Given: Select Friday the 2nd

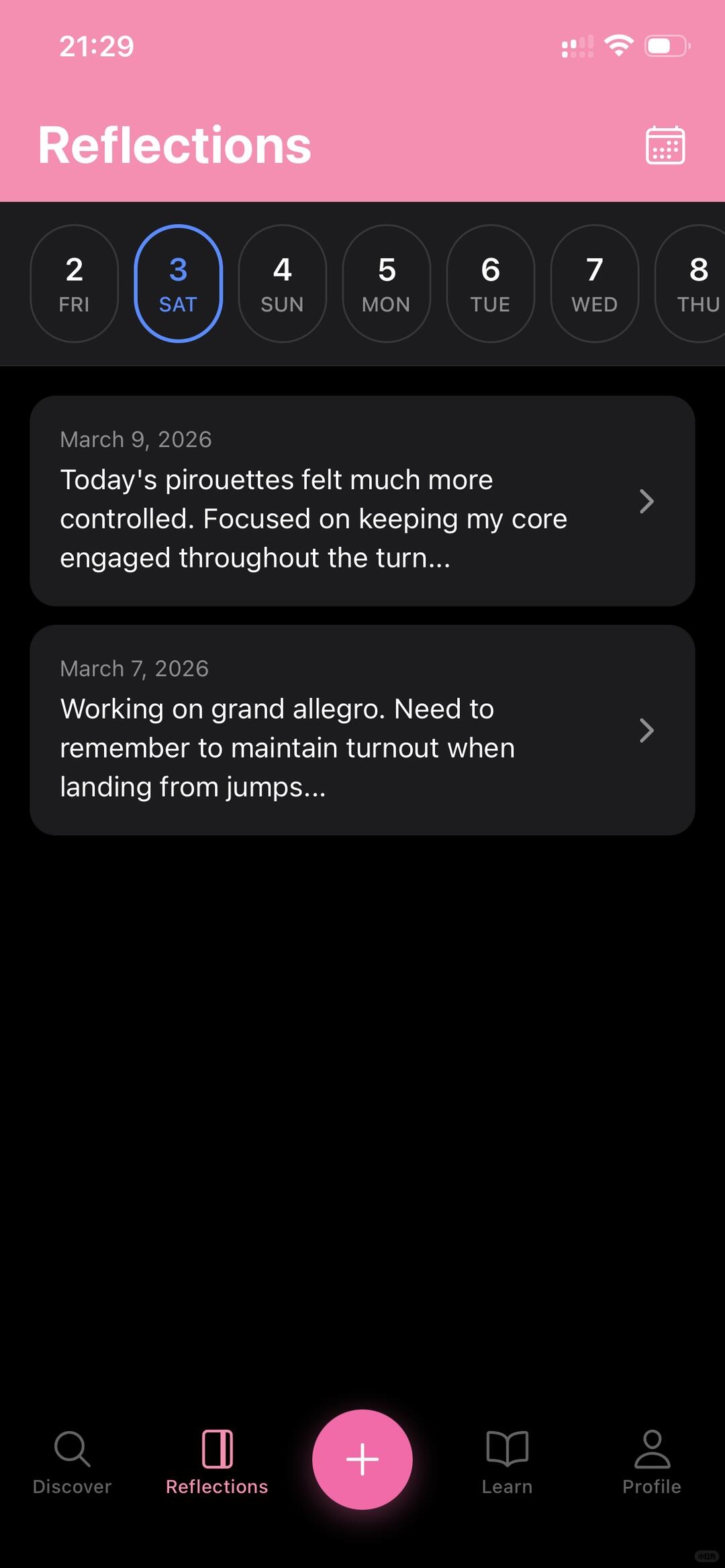Looking at the screenshot, I should [x=75, y=284].
